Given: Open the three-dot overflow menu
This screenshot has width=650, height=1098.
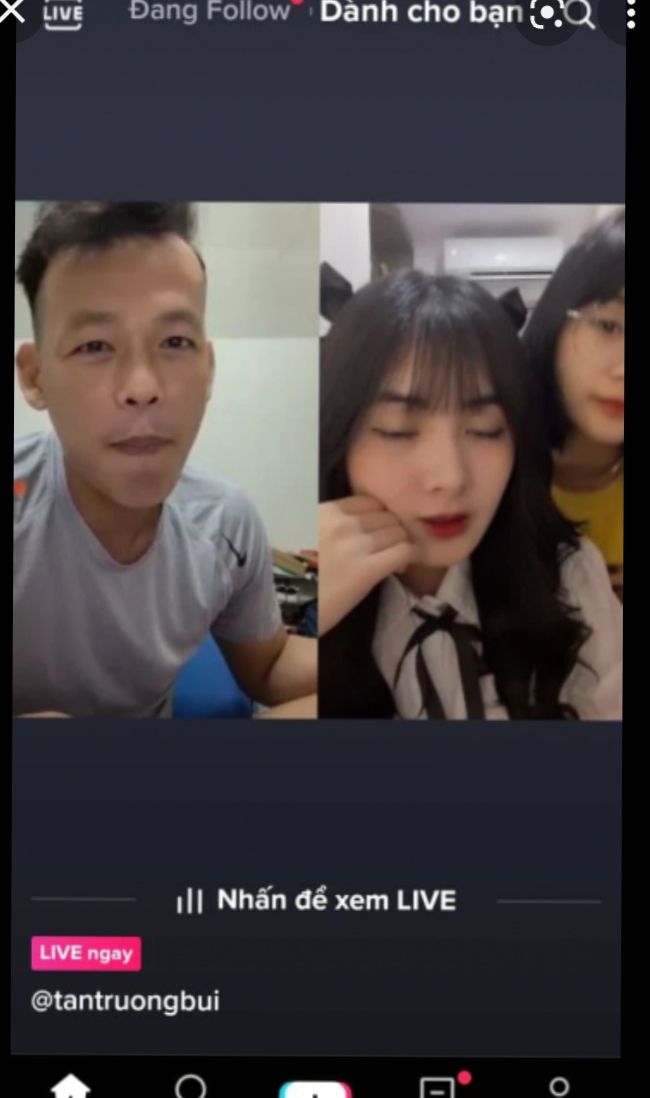Looking at the screenshot, I should (631, 14).
